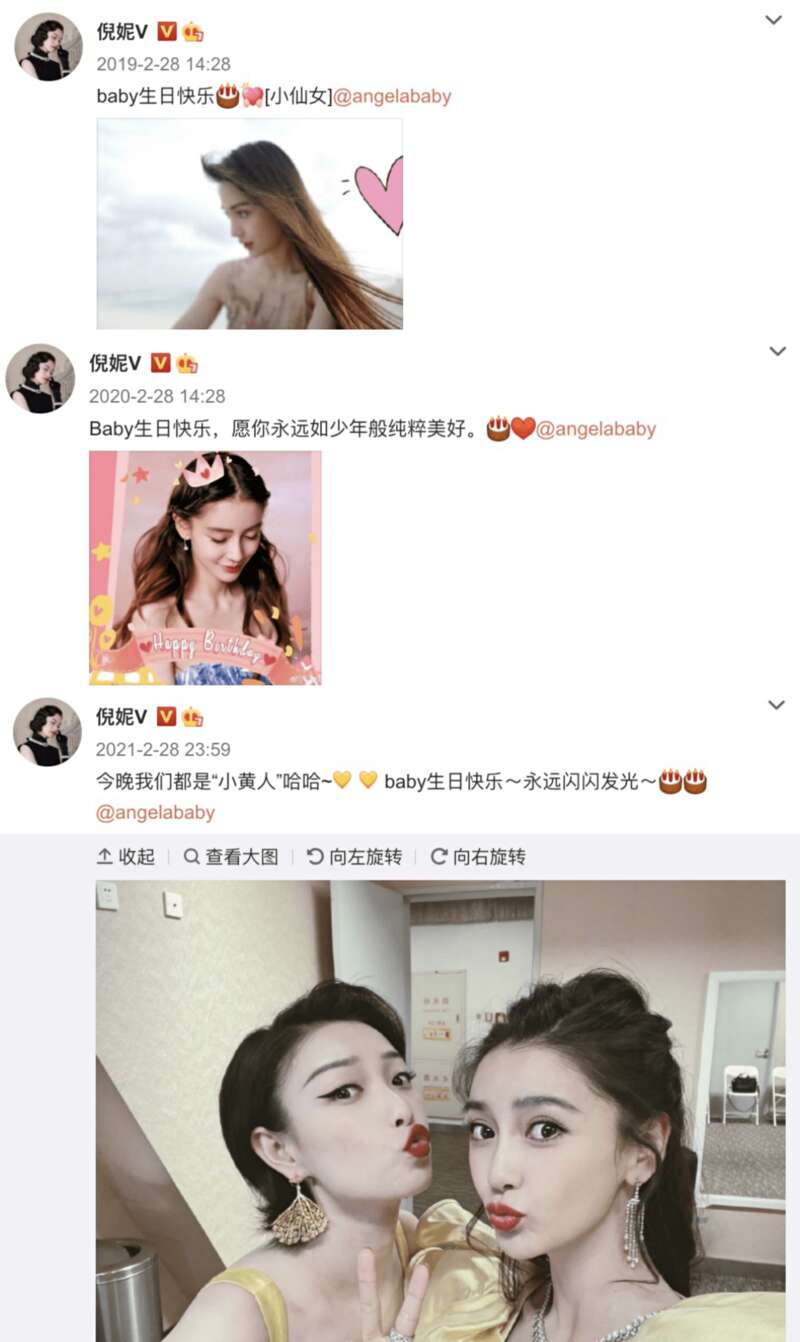Viewport: 800px width, 1342px height.
Task: Collapse the image with 收起
Action: coord(126,857)
